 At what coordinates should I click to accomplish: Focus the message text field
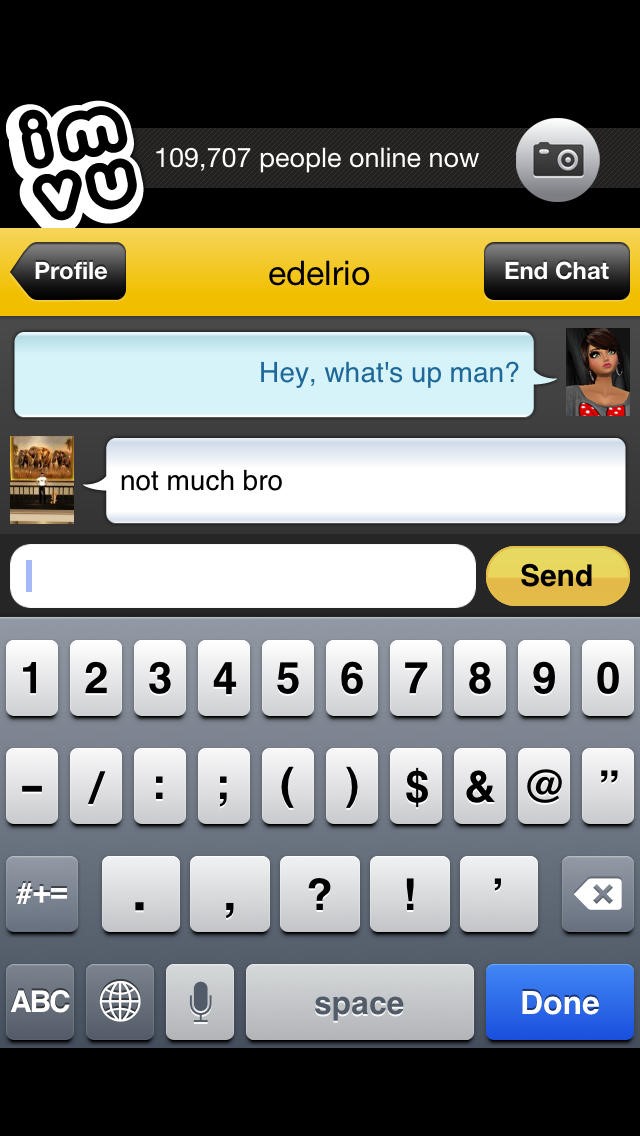click(242, 576)
